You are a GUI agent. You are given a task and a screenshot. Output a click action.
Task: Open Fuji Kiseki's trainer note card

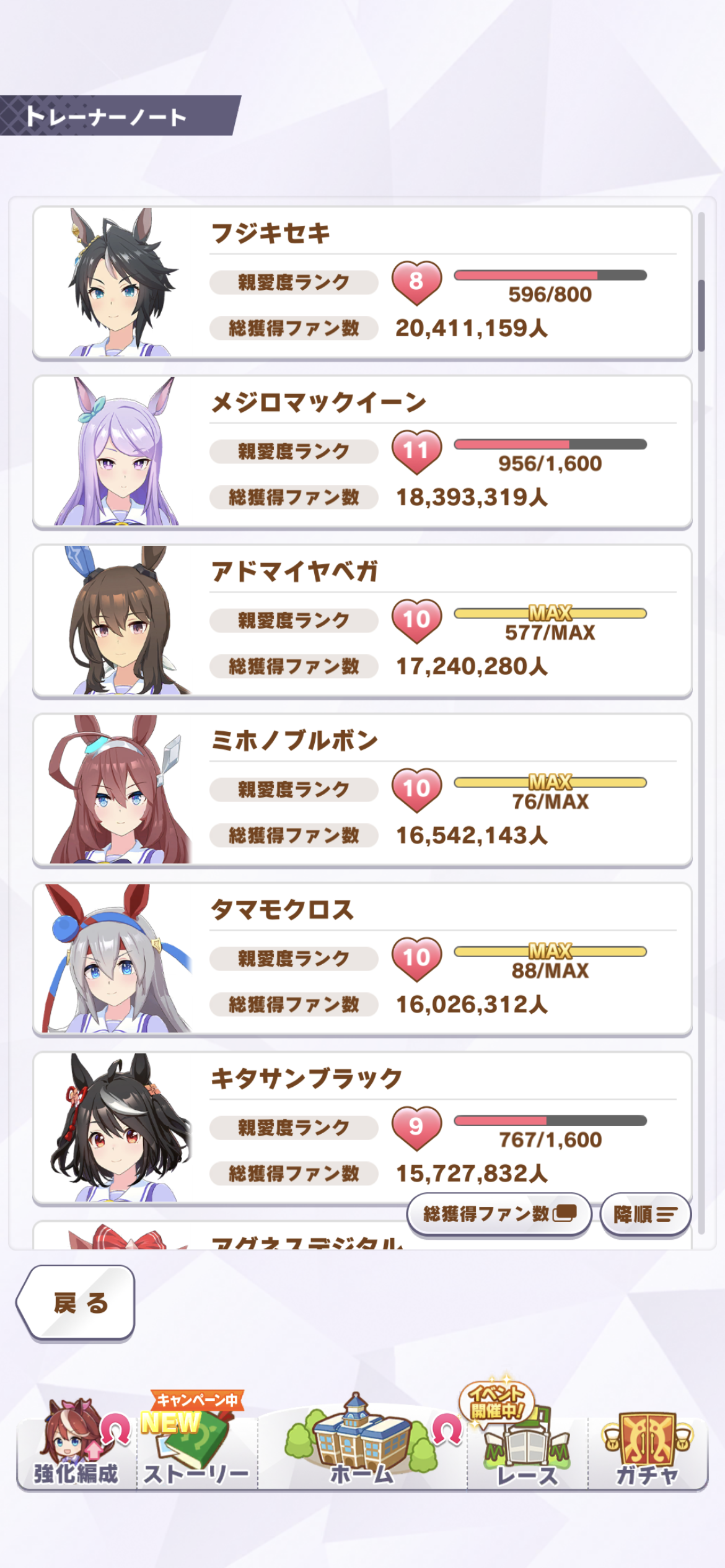pyautogui.click(x=362, y=282)
